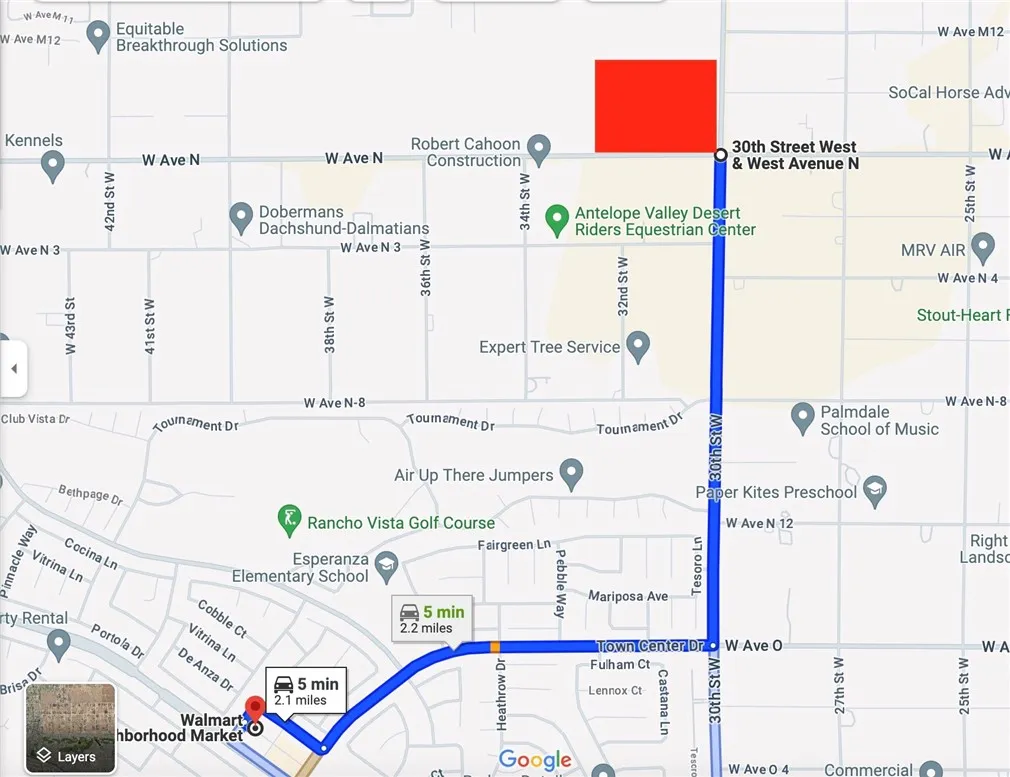The image size is (1010, 777).
Task: Open Antelope Valley Desert Riders Equestrian Center pin
Action: (x=557, y=220)
